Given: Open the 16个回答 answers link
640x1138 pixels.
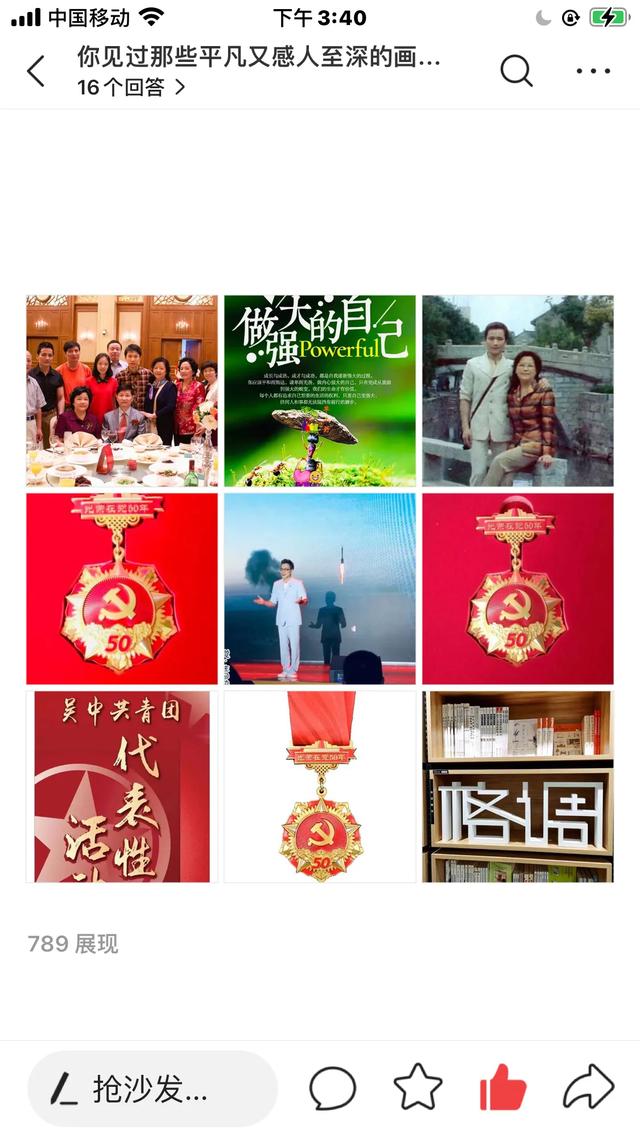Looking at the screenshot, I should (x=131, y=87).
